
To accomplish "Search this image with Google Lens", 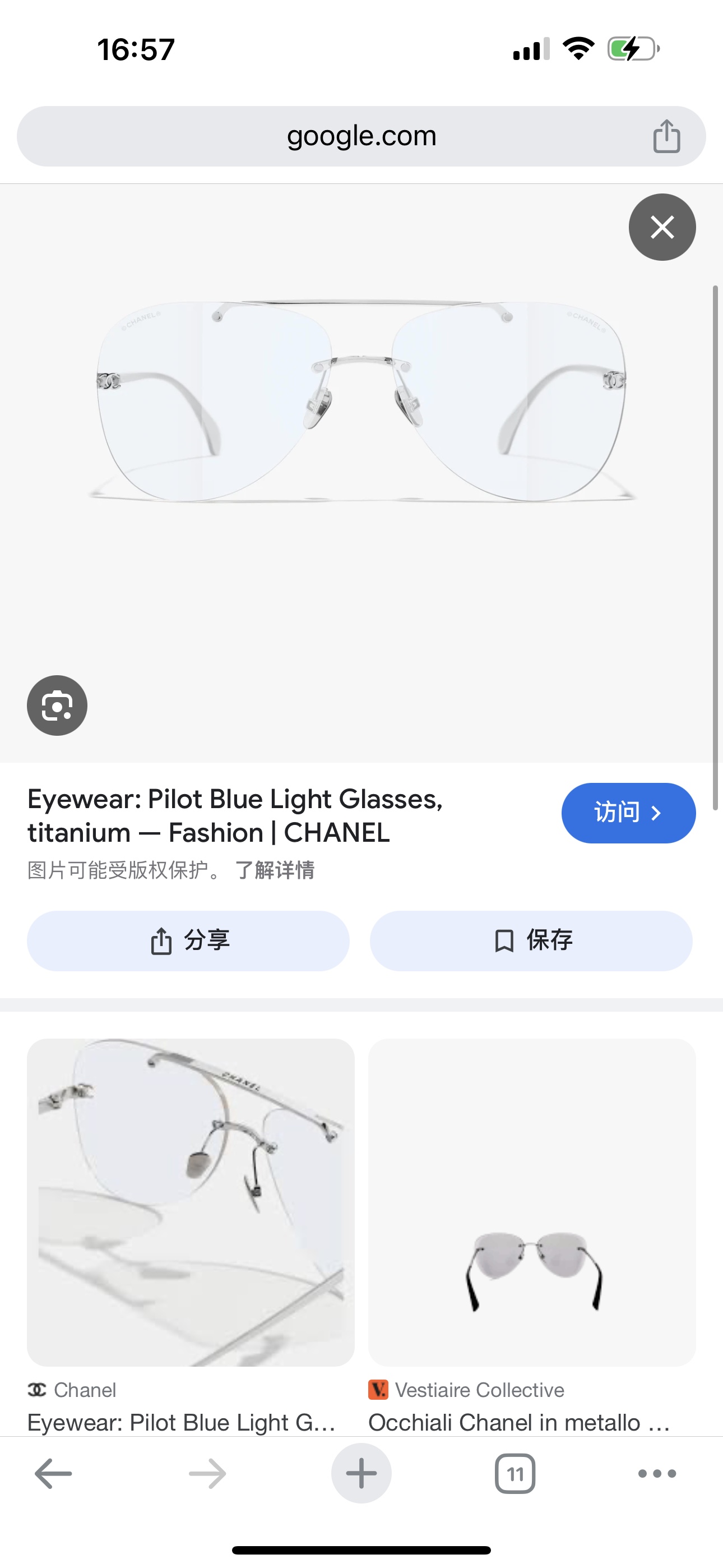I will [x=57, y=705].
